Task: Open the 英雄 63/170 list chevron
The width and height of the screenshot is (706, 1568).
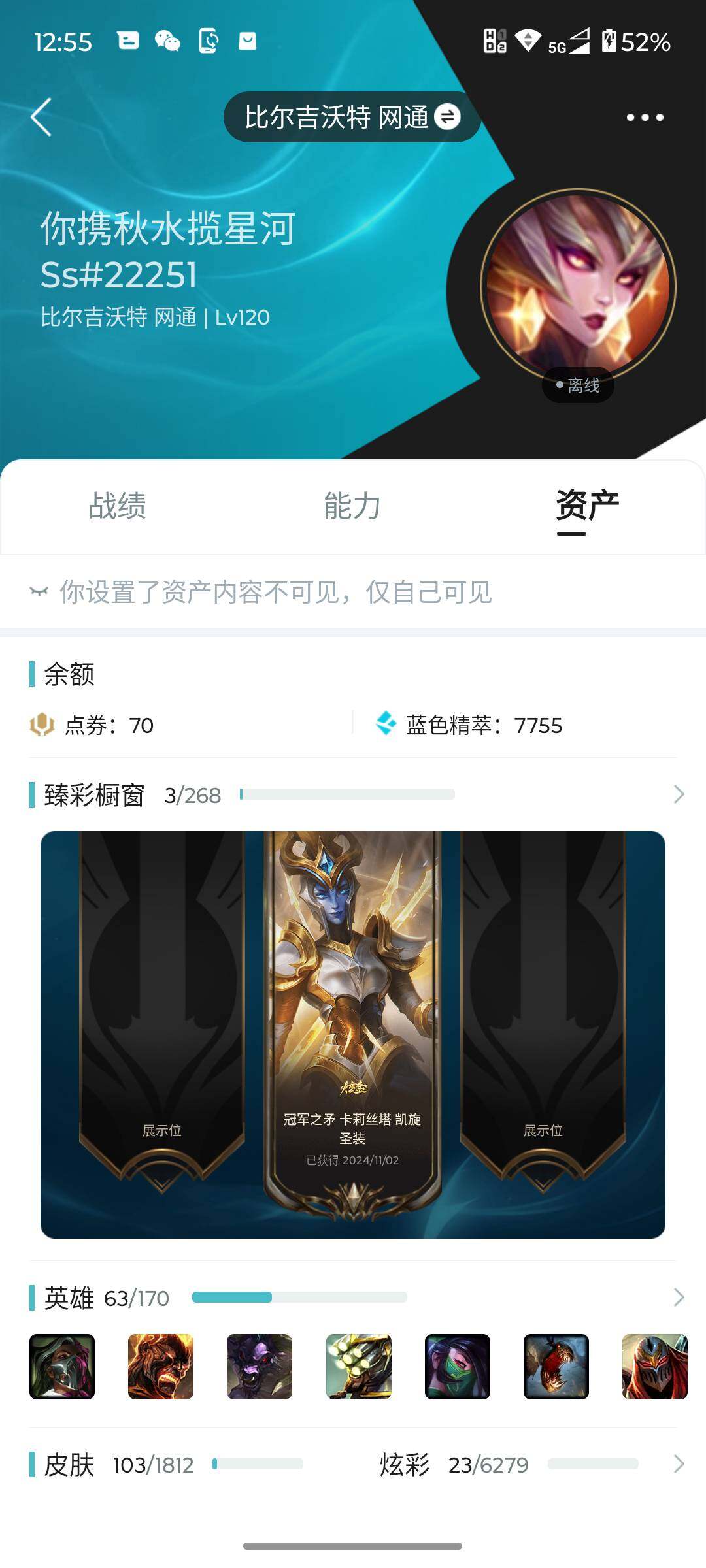Action: [679, 1298]
